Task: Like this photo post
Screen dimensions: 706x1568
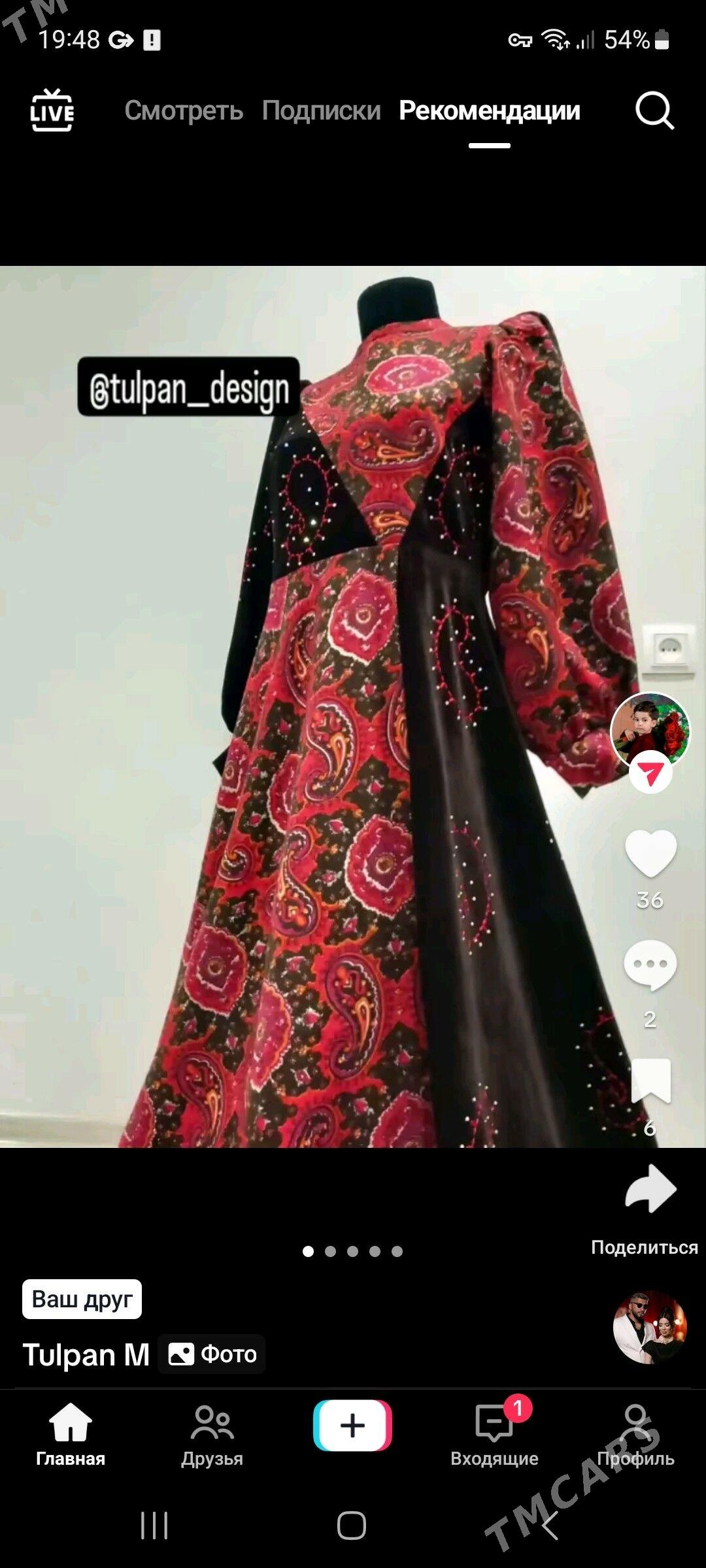Action: point(650,853)
